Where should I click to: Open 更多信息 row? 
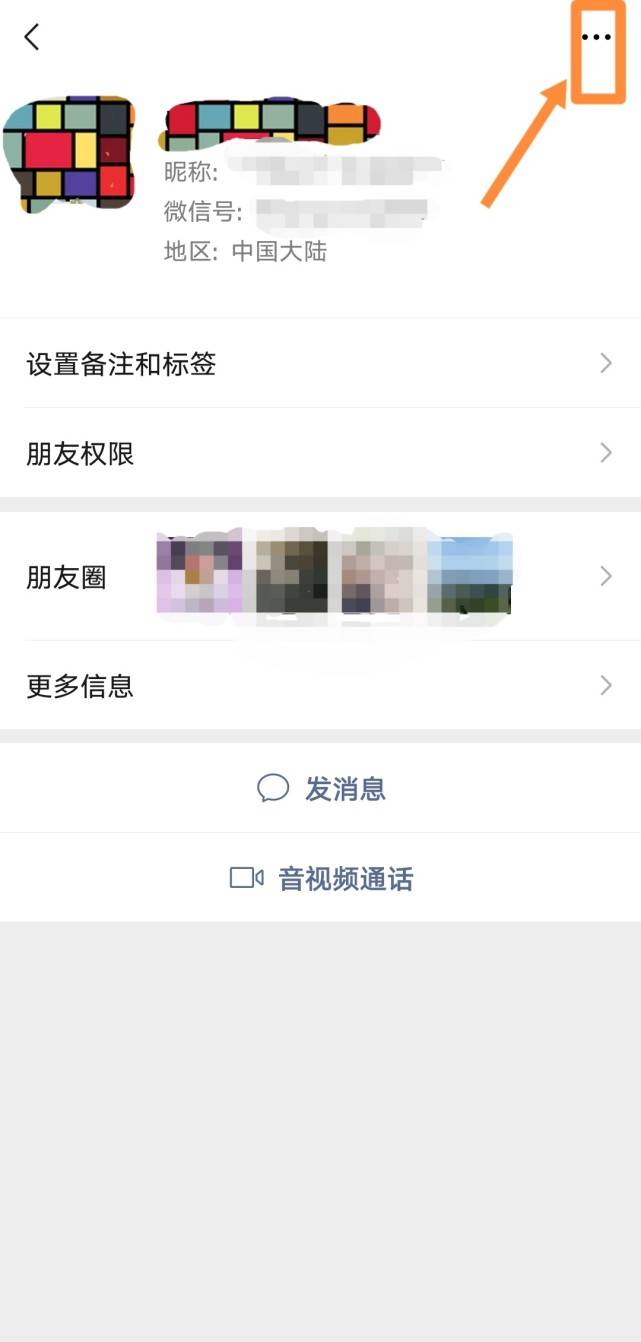click(320, 686)
